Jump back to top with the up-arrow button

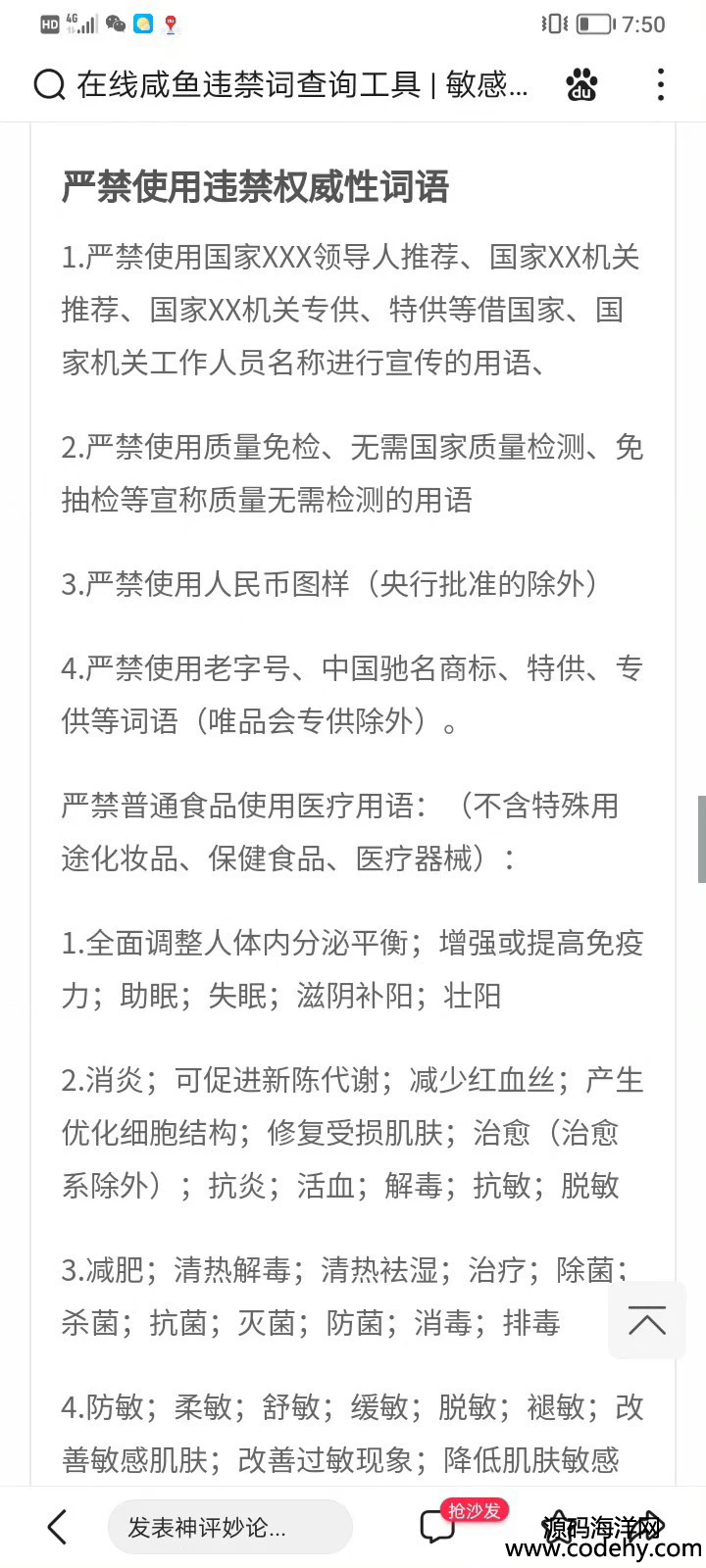(647, 1319)
